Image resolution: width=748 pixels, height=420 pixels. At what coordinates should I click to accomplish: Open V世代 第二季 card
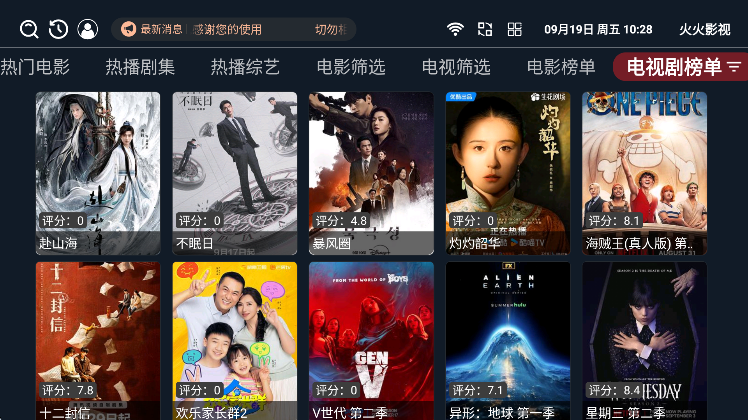(x=371, y=340)
